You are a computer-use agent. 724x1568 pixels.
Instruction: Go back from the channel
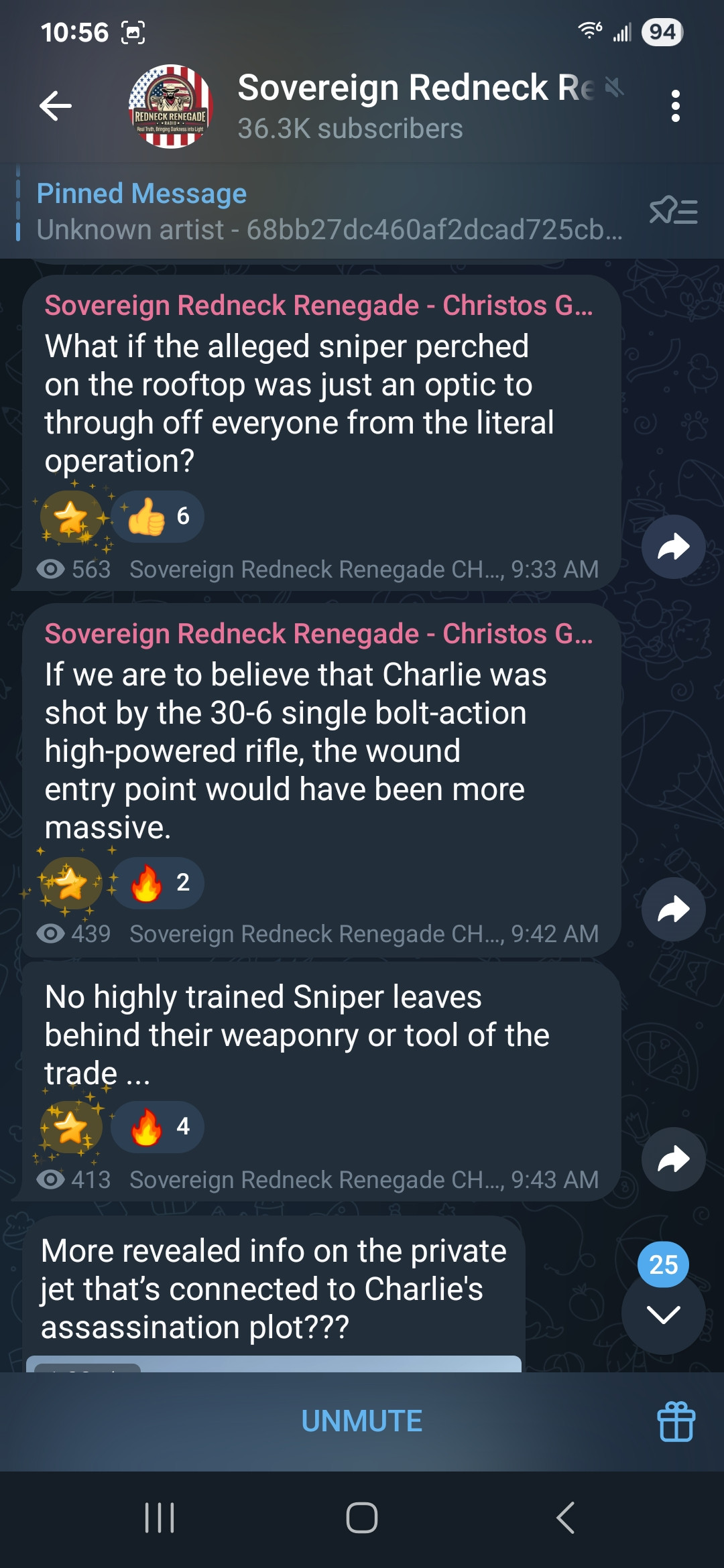pyautogui.click(x=56, y=105)
